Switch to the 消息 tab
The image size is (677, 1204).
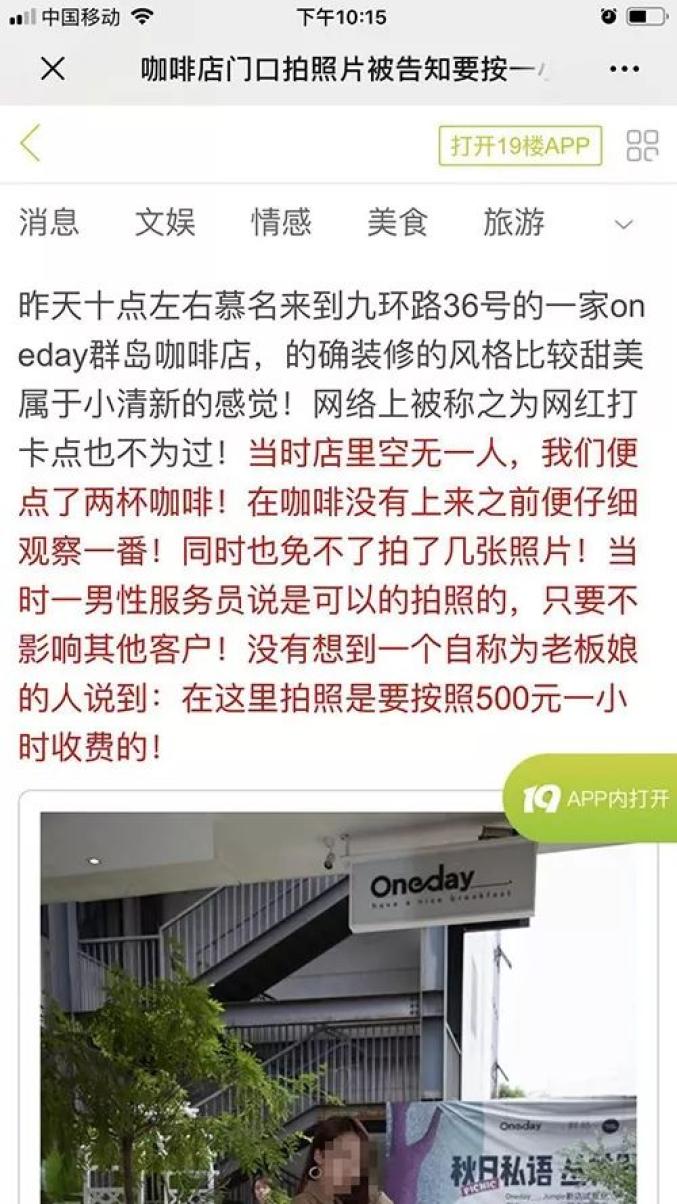(x=49, y=223)
